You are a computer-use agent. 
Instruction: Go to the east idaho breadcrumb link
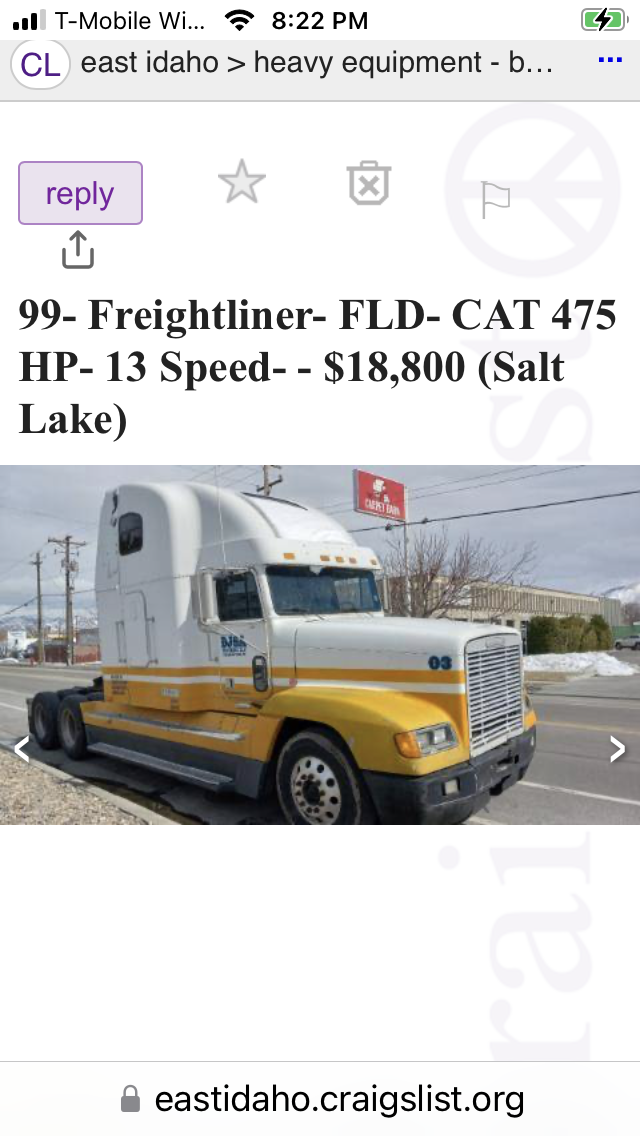tap(149, 63)
